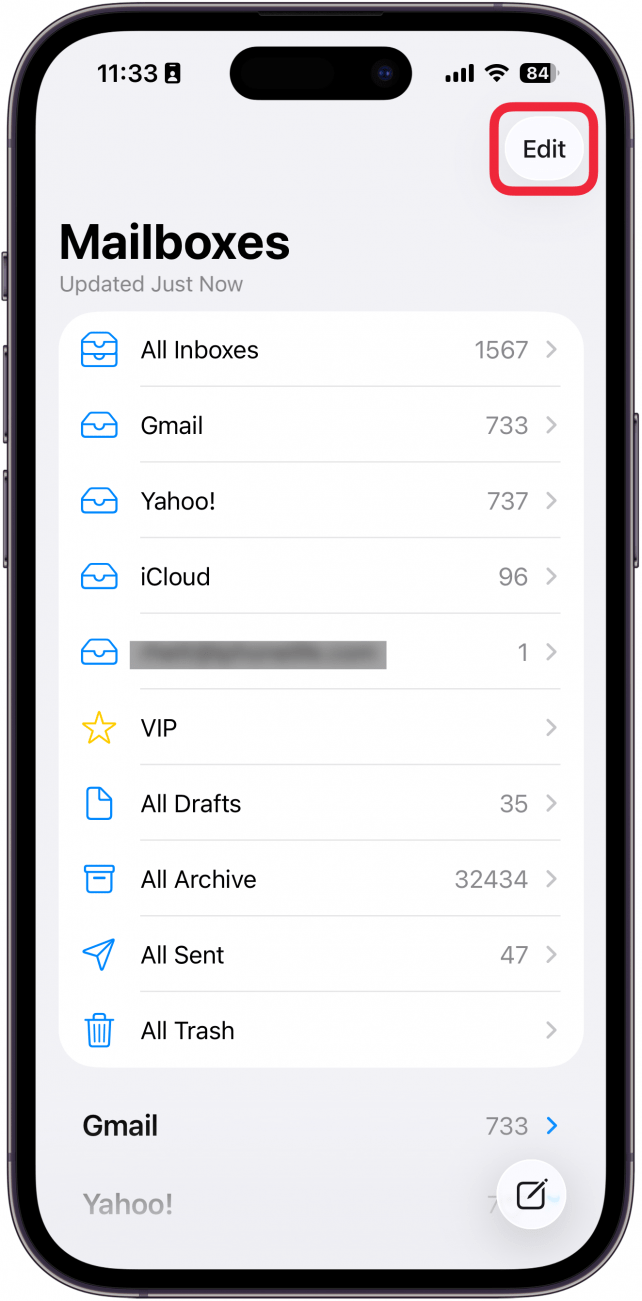
Task: Compose a new email
Action: tap(532, 1194)
